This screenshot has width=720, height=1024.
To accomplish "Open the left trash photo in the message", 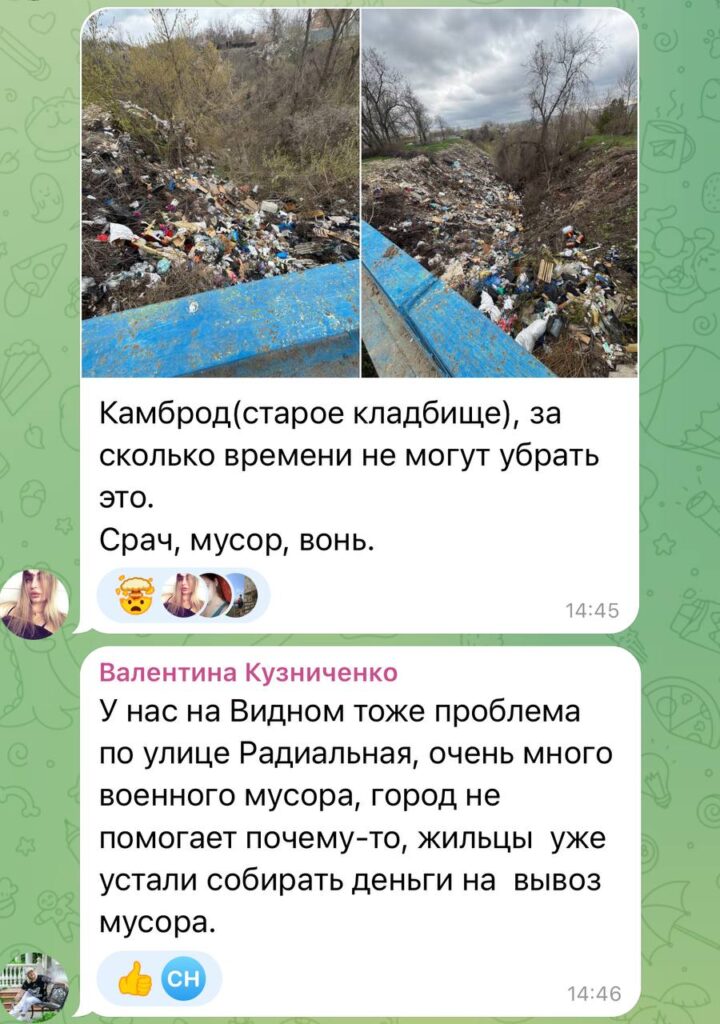I will pos(220,192).
